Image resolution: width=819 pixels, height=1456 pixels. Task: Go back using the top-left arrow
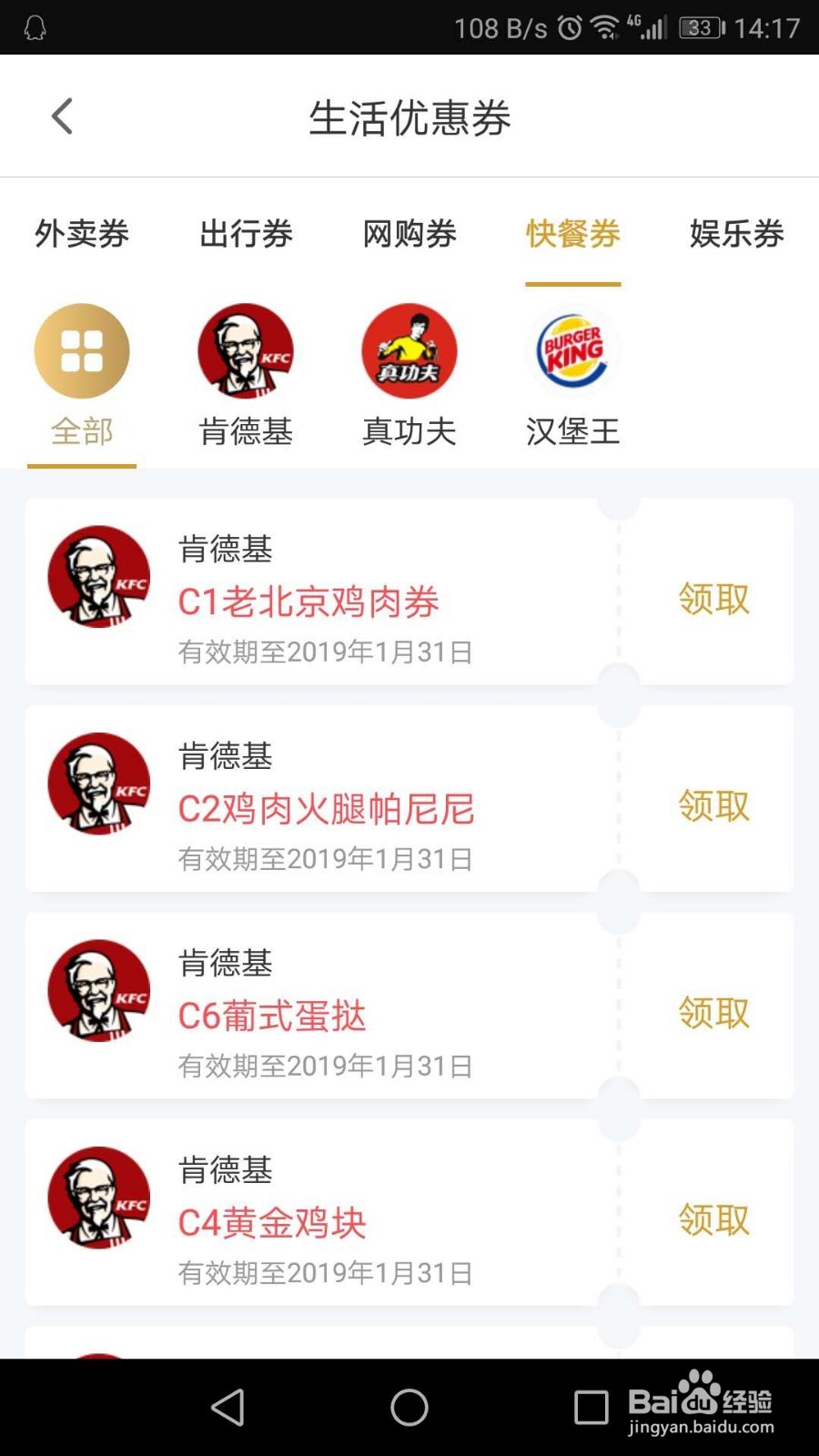[x=62, y=116]
